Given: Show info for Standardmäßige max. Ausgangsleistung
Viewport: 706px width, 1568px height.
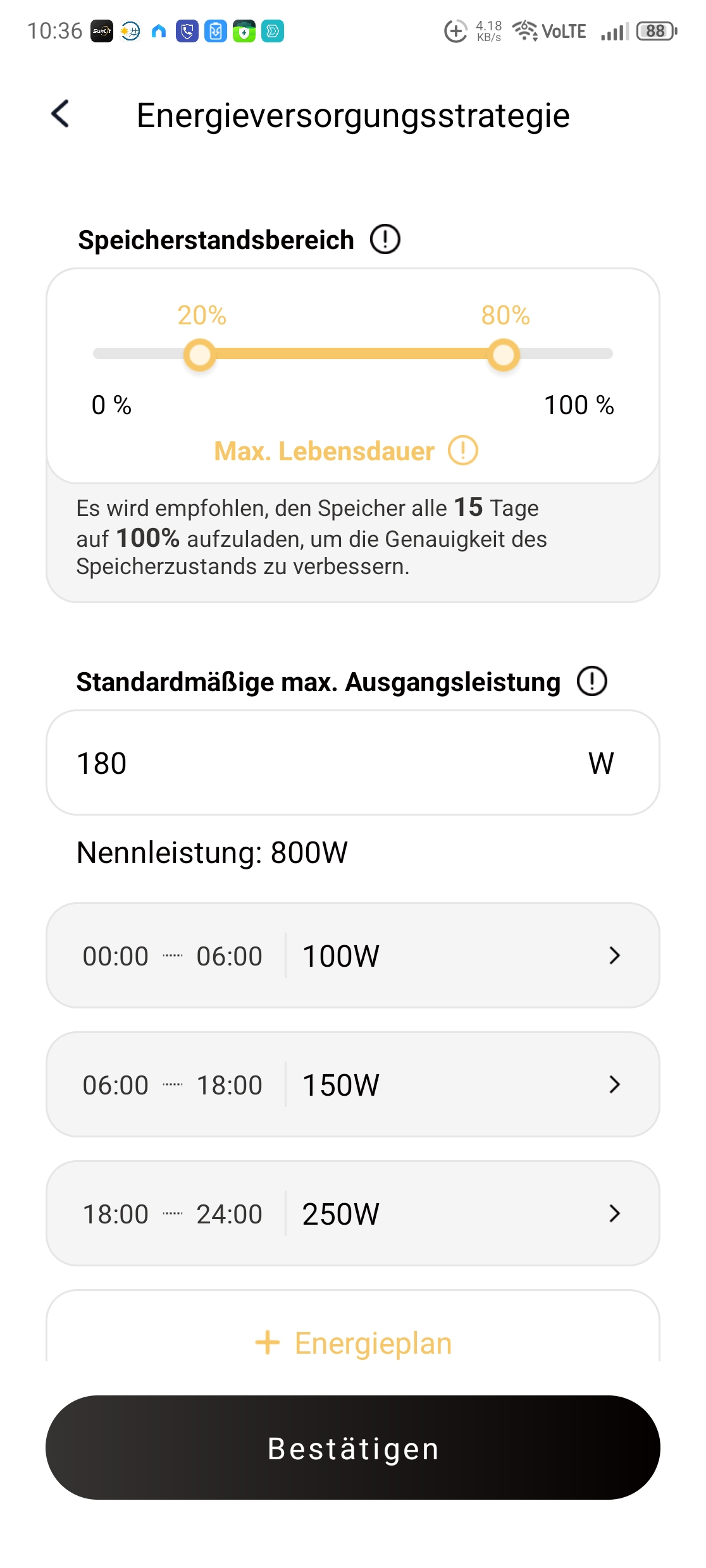Looking at the screenshot, I should click(x=592, y=682).
